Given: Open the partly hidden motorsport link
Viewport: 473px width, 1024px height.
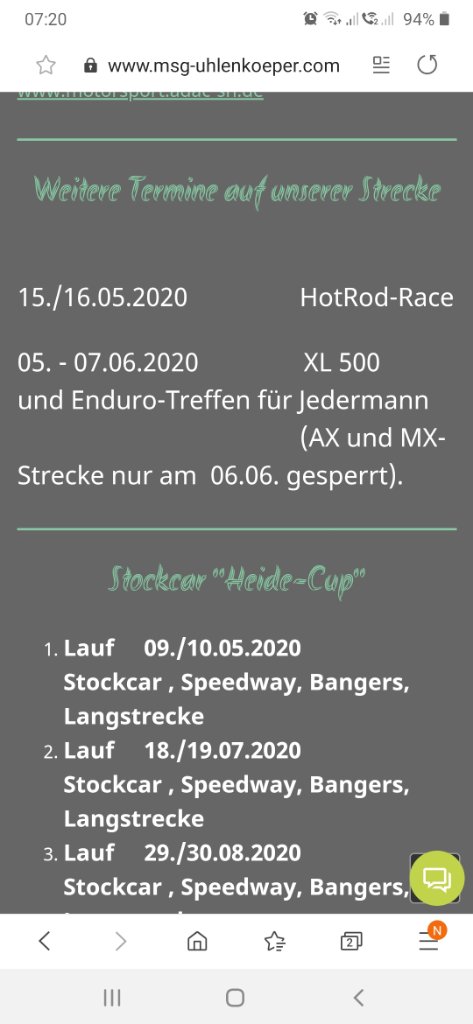Looking at the screenshot, I should pos(140,95).
